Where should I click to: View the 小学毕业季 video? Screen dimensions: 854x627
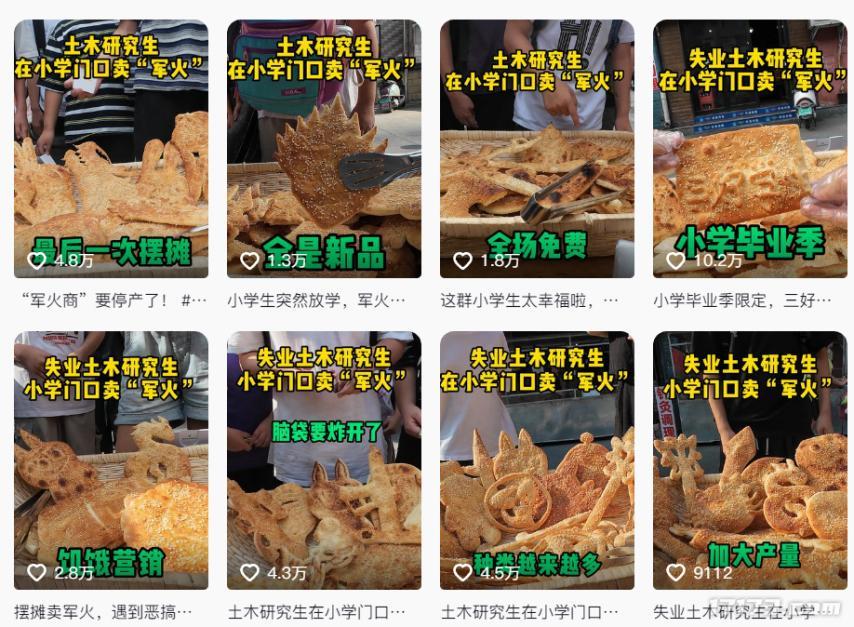coord(750,150)
